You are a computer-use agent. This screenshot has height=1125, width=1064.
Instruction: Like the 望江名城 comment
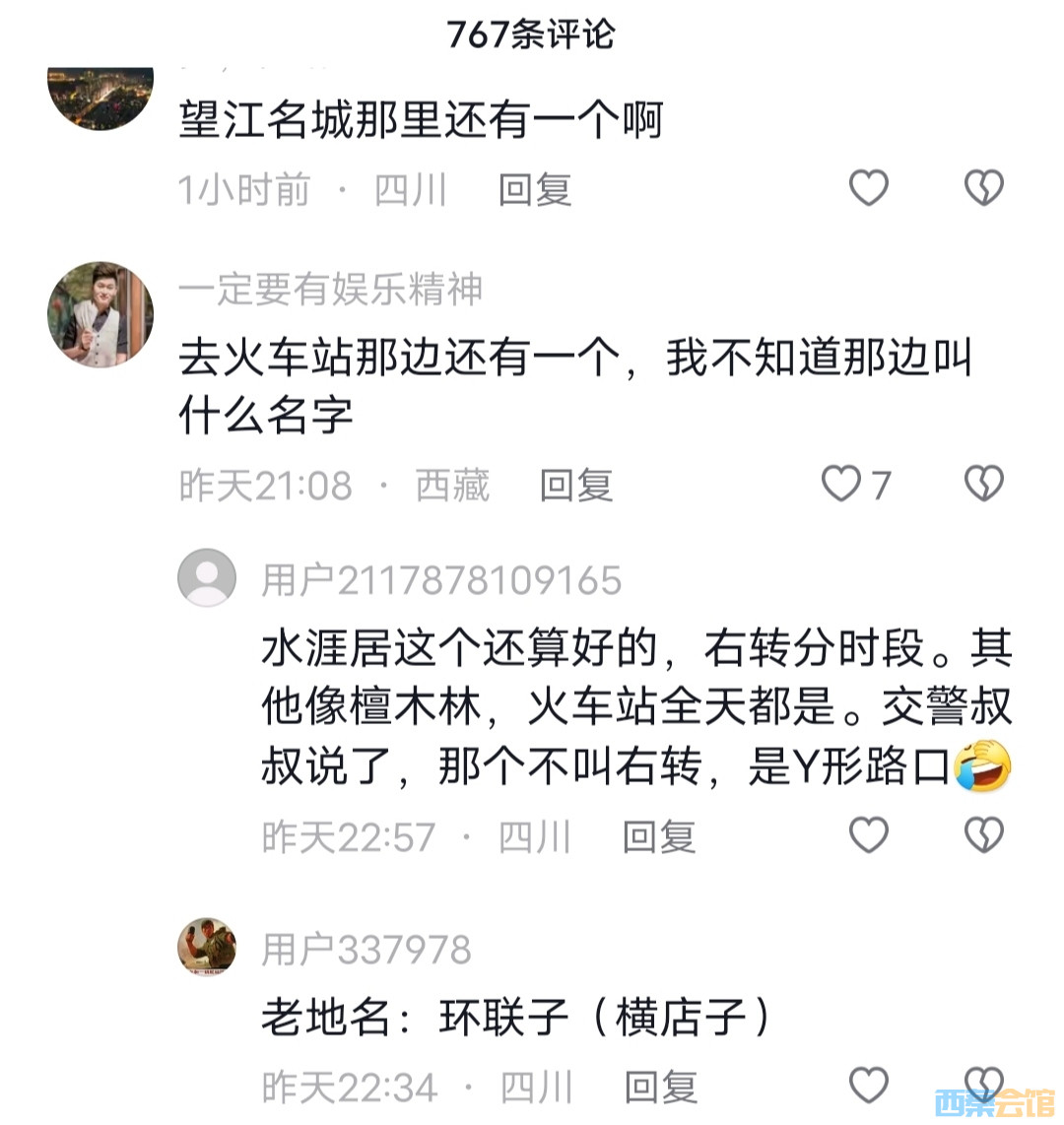[x=868, y=187]
